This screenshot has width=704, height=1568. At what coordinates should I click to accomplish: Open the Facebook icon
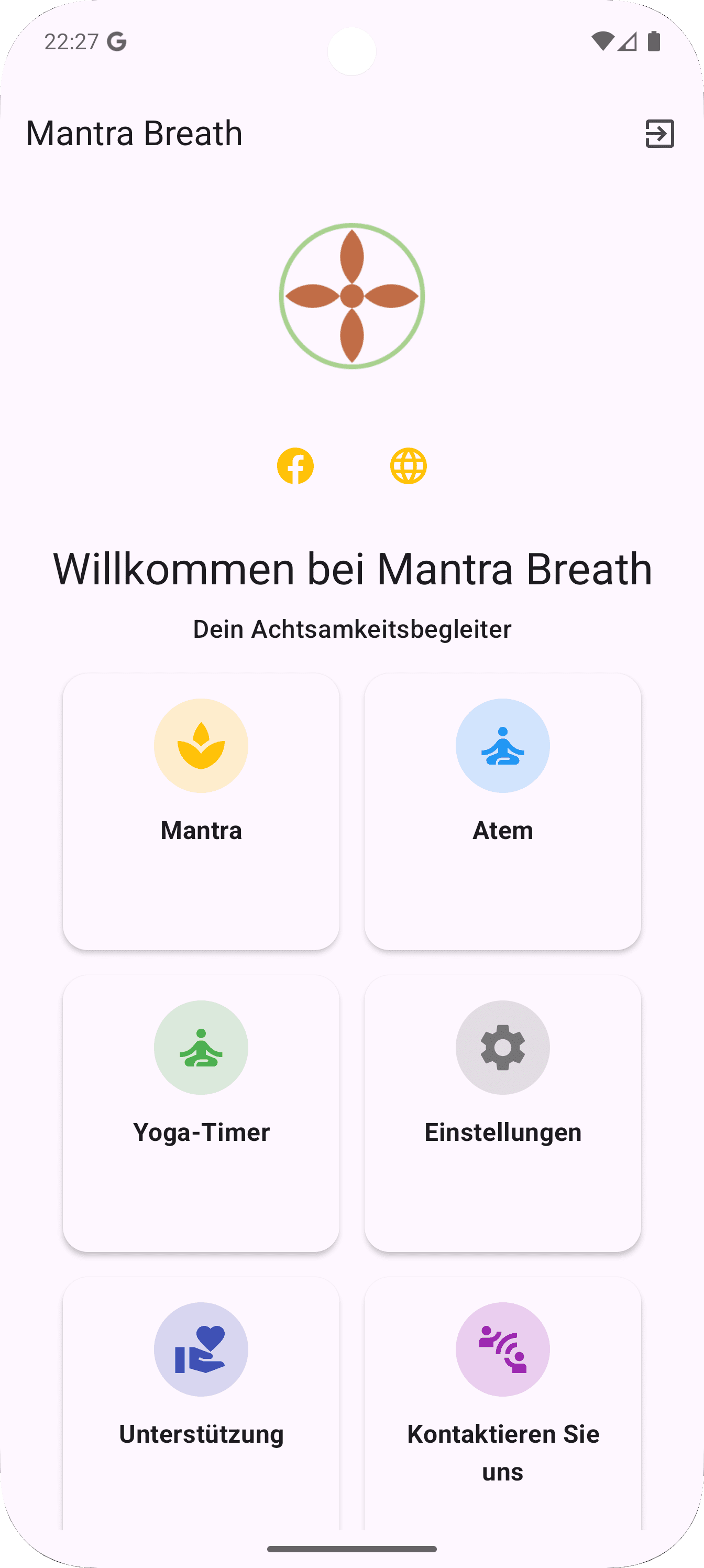point(296,466)
